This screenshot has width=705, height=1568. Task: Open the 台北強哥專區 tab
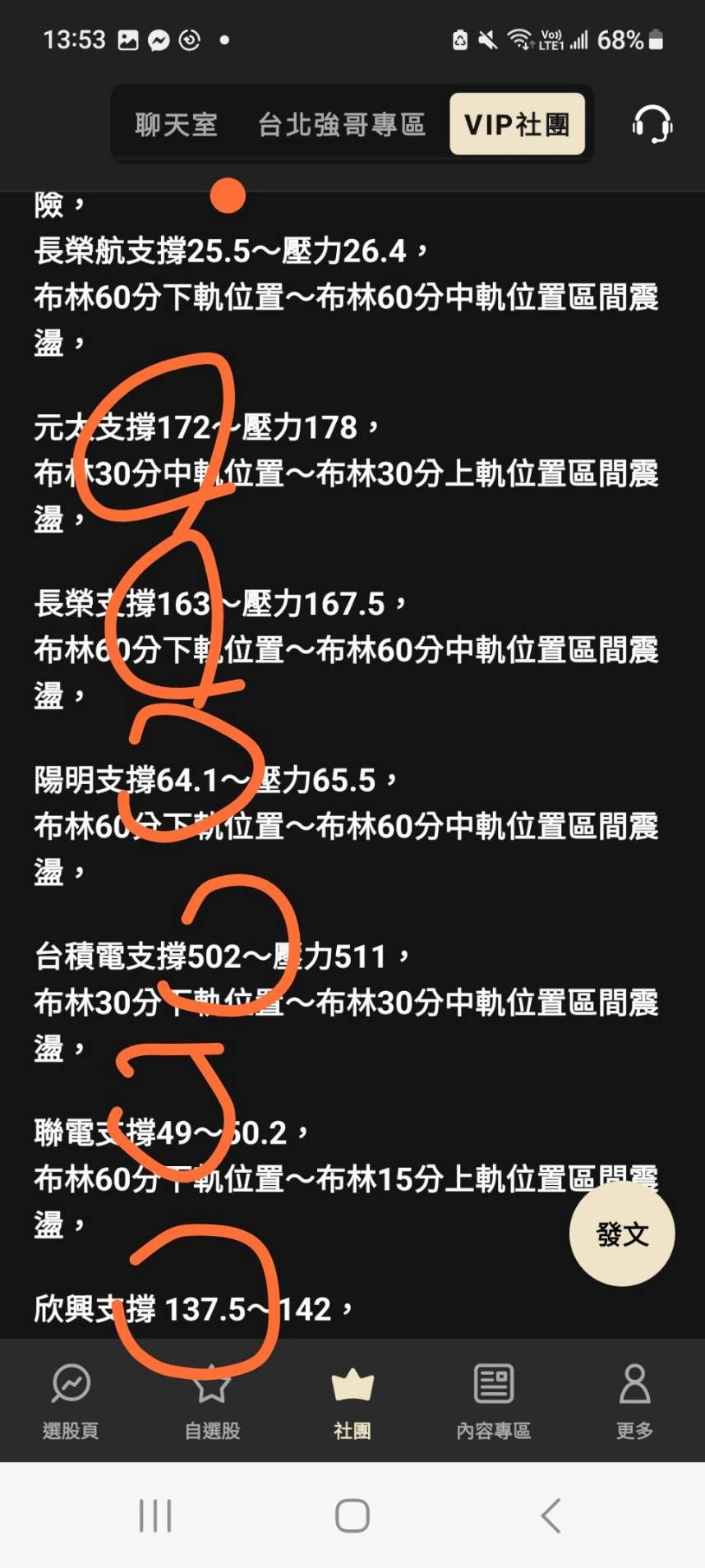[342, 124]
